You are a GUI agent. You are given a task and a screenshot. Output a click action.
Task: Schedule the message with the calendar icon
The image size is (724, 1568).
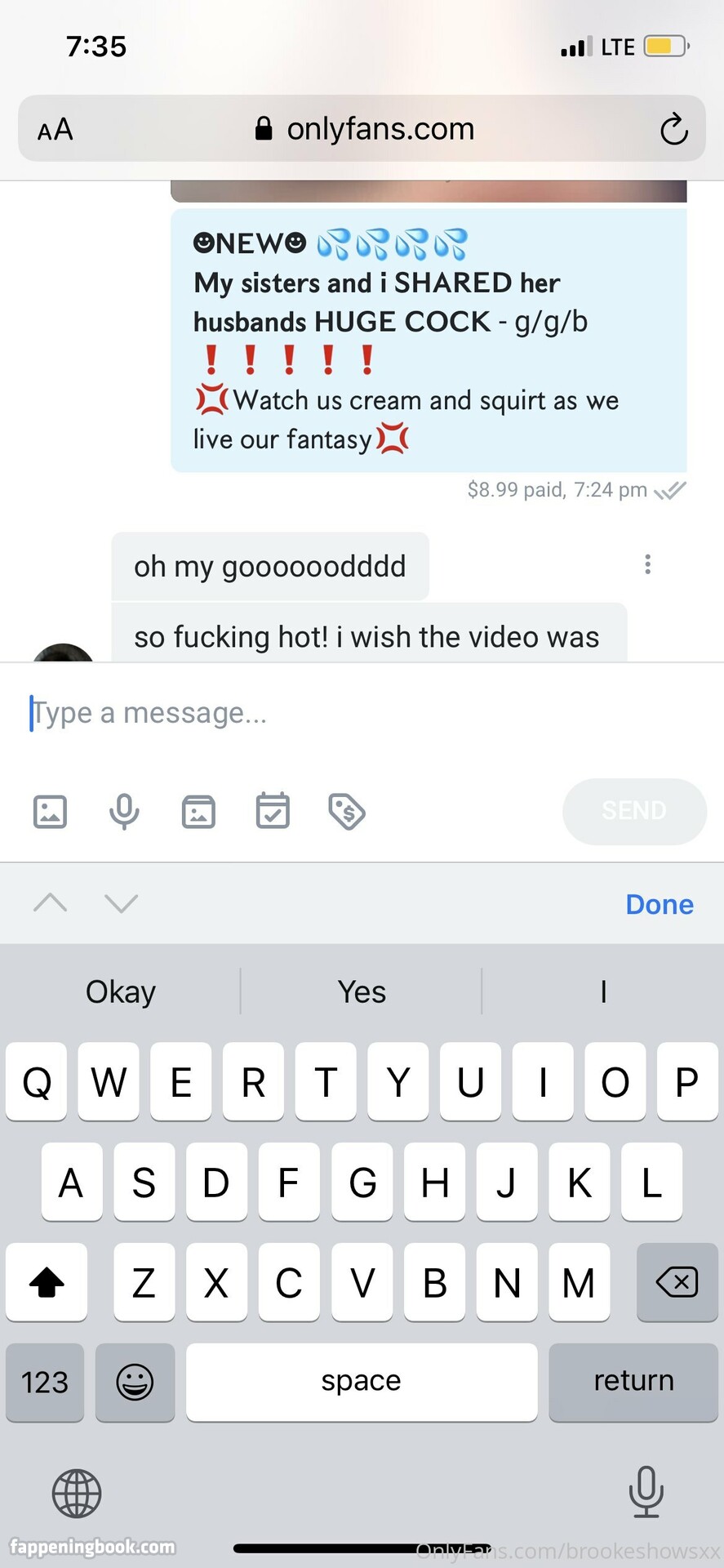point(273,812)
